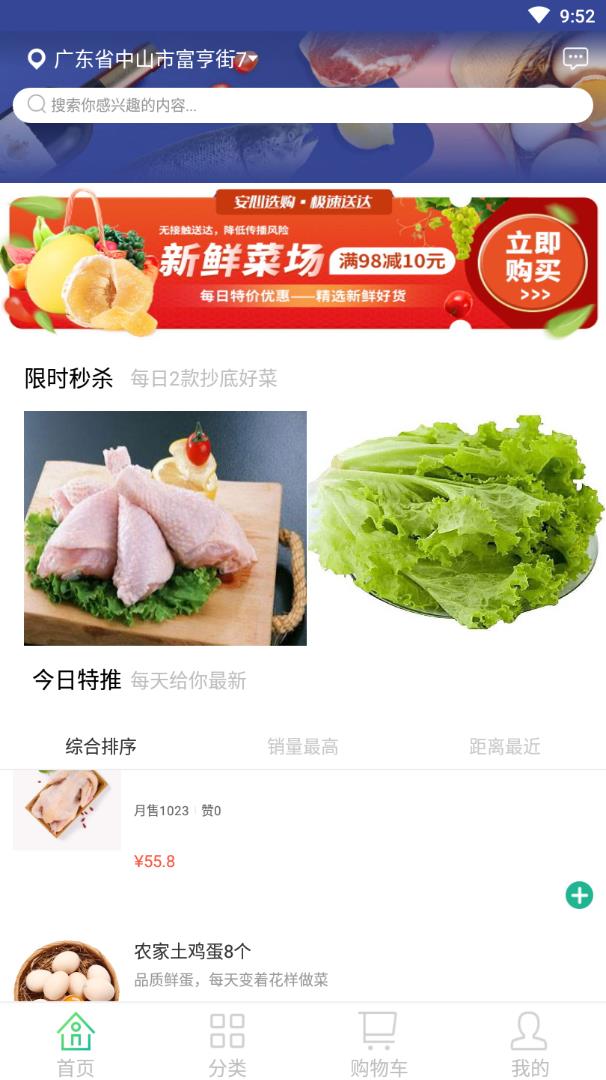Tap the search box for content
The height and width of the screenshot is (1080, 606).
click(x=302, y=105)
